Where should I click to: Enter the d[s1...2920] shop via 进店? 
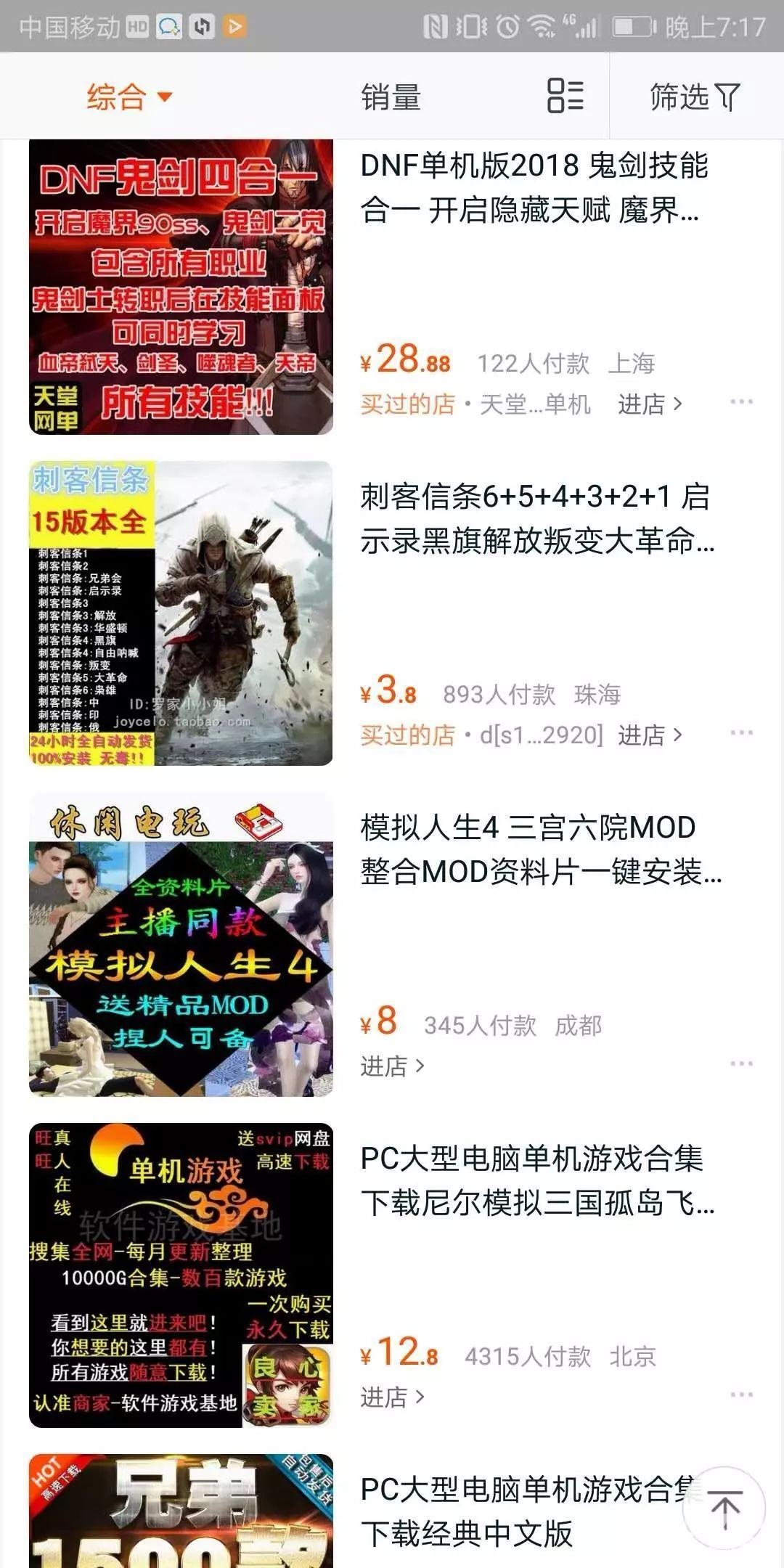tap(650, 735)
